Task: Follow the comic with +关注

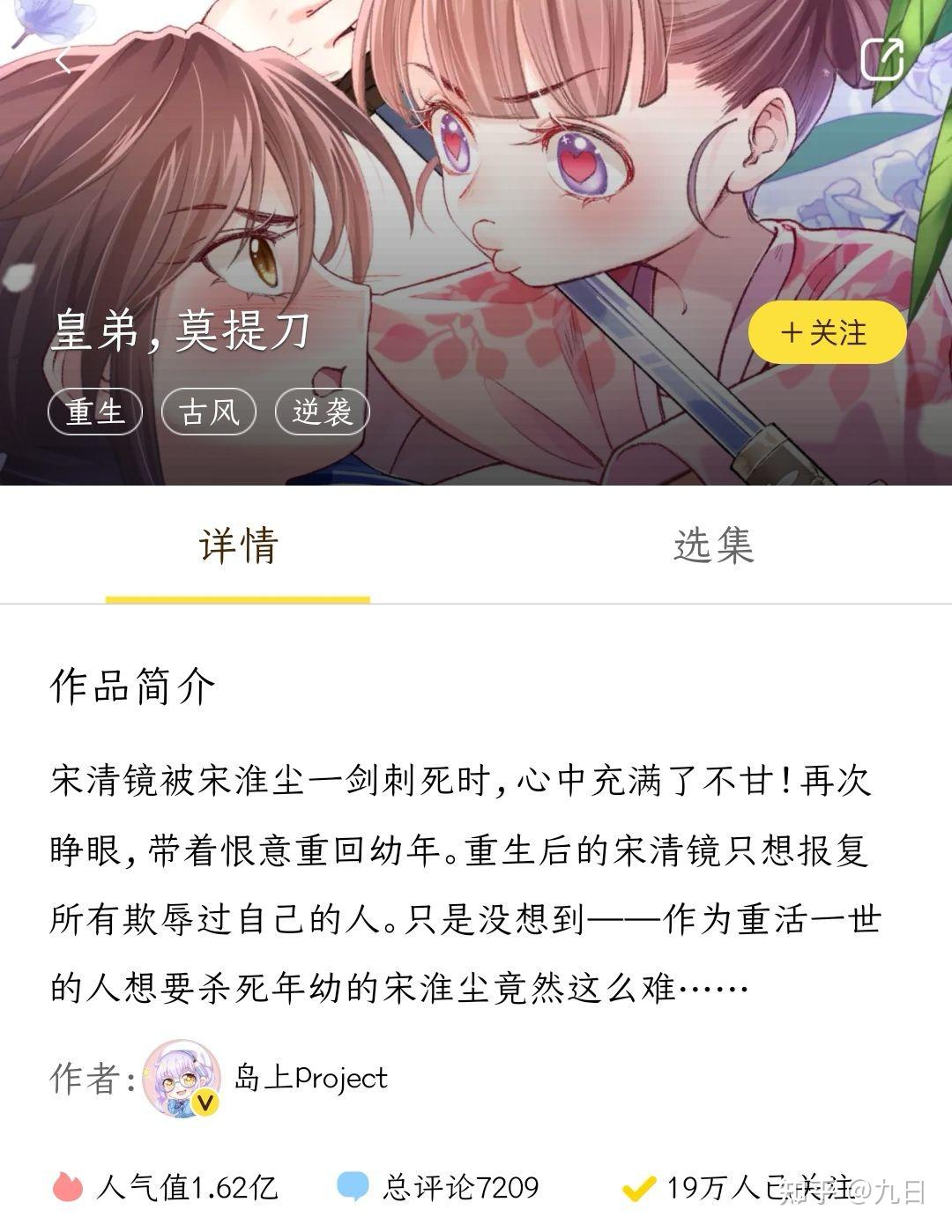Action: tap(827, 334)
